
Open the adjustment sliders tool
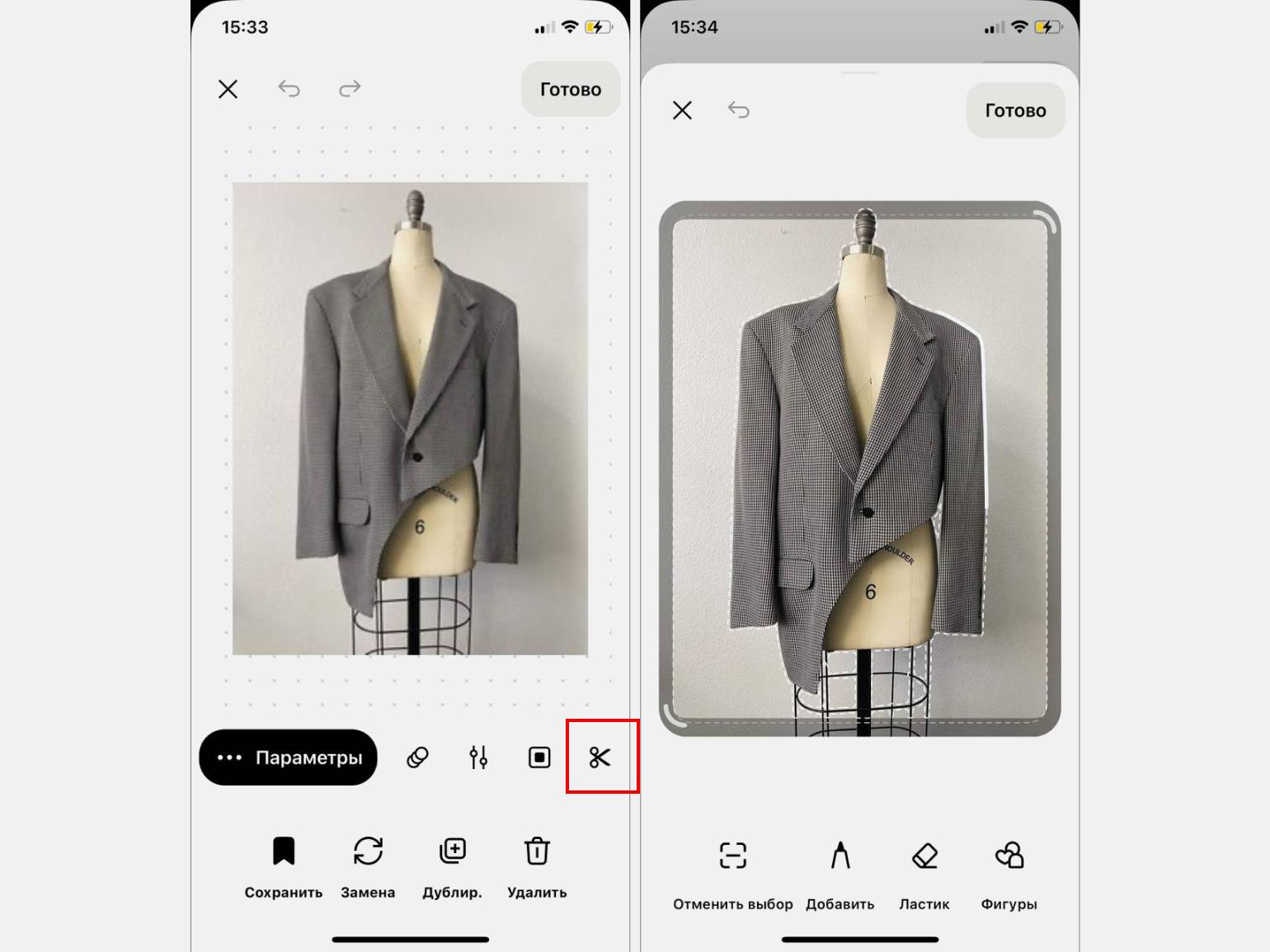(x=478, y=757)
